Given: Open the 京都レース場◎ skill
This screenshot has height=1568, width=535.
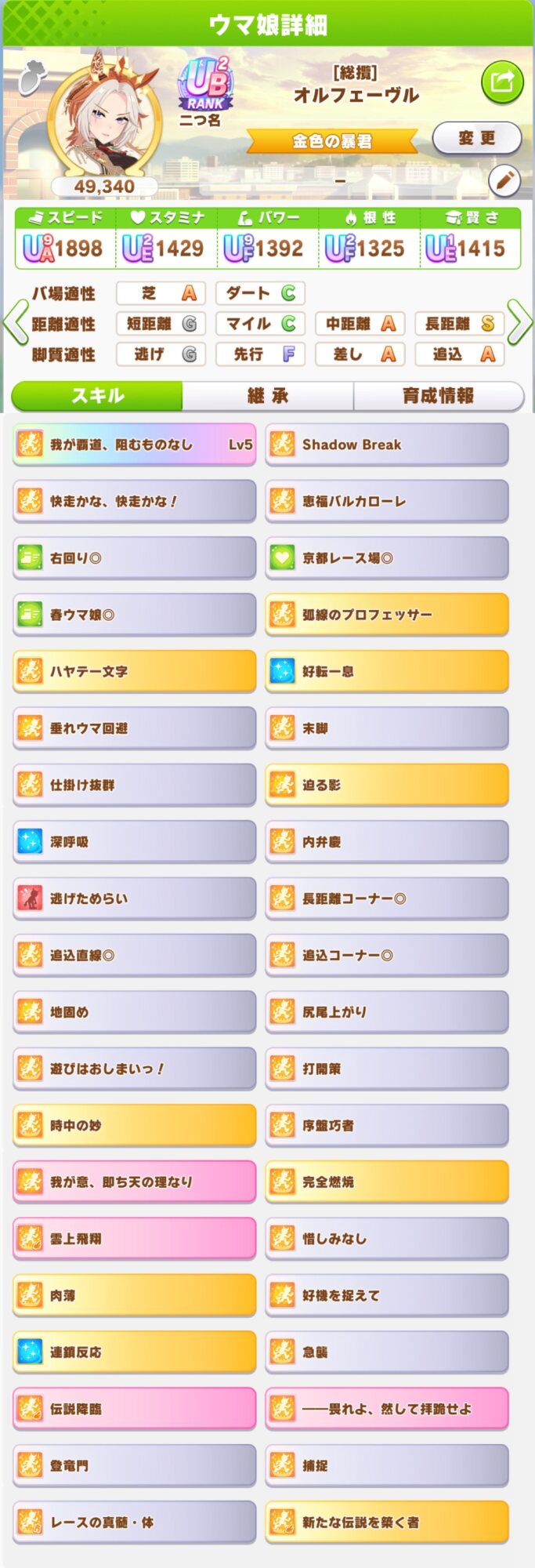Looking at the screenshot, I should click(x=387, y=558).
